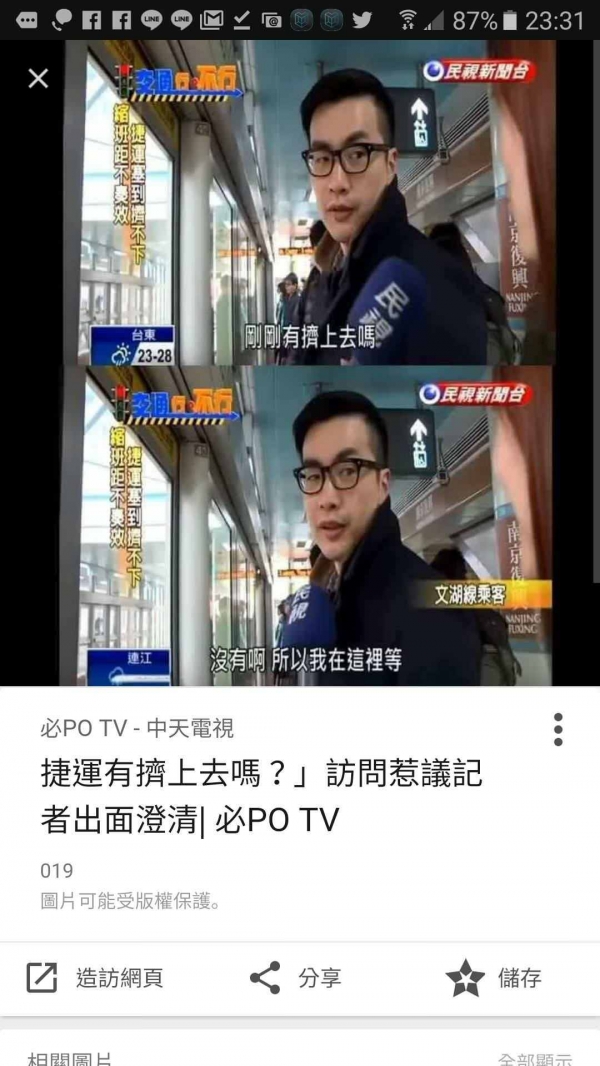Close the image viewer
600x1066 pixels.
pyautogui.click(x=38, y=78)
